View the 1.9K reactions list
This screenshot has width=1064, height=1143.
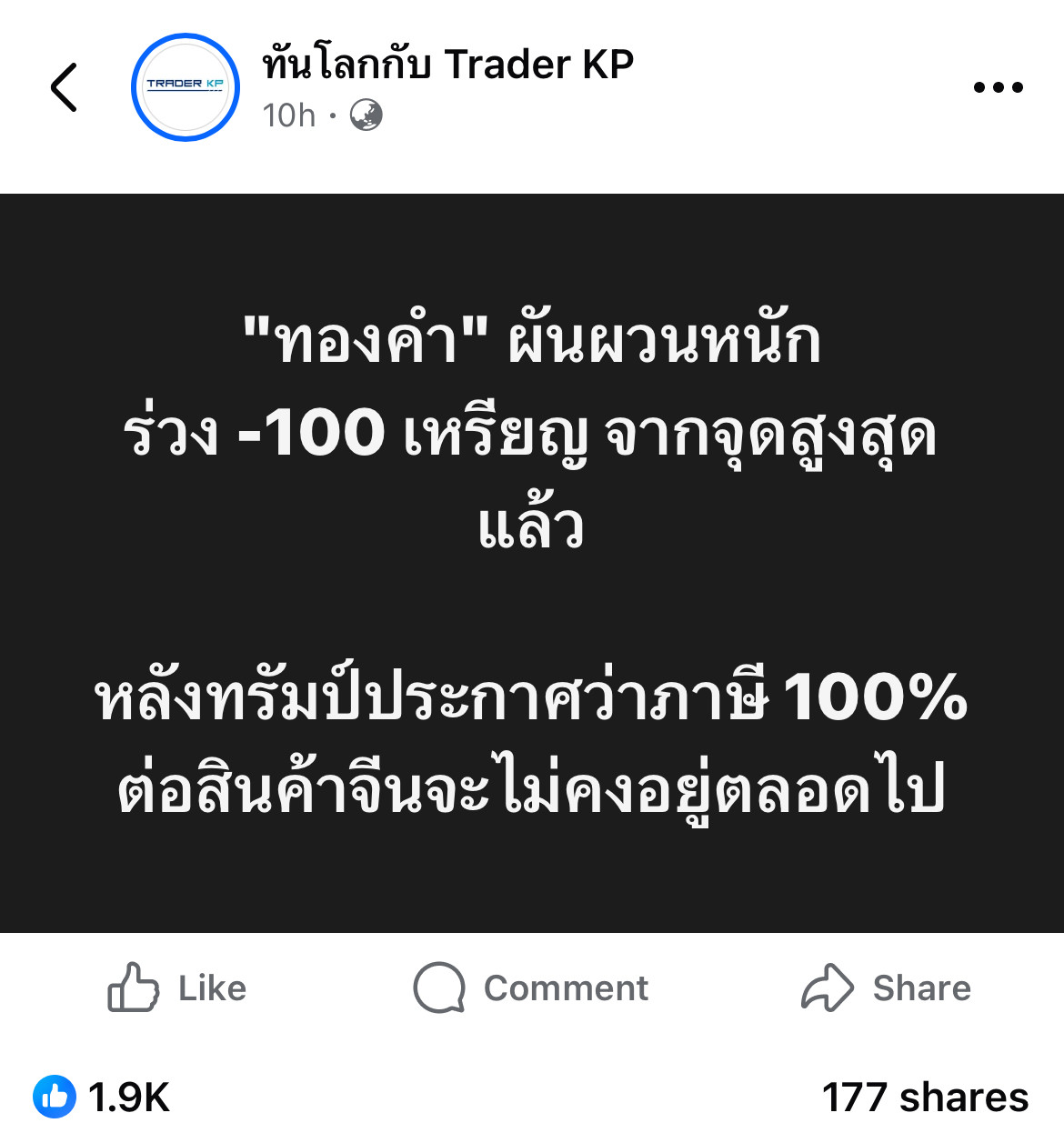coord(102,1098)
